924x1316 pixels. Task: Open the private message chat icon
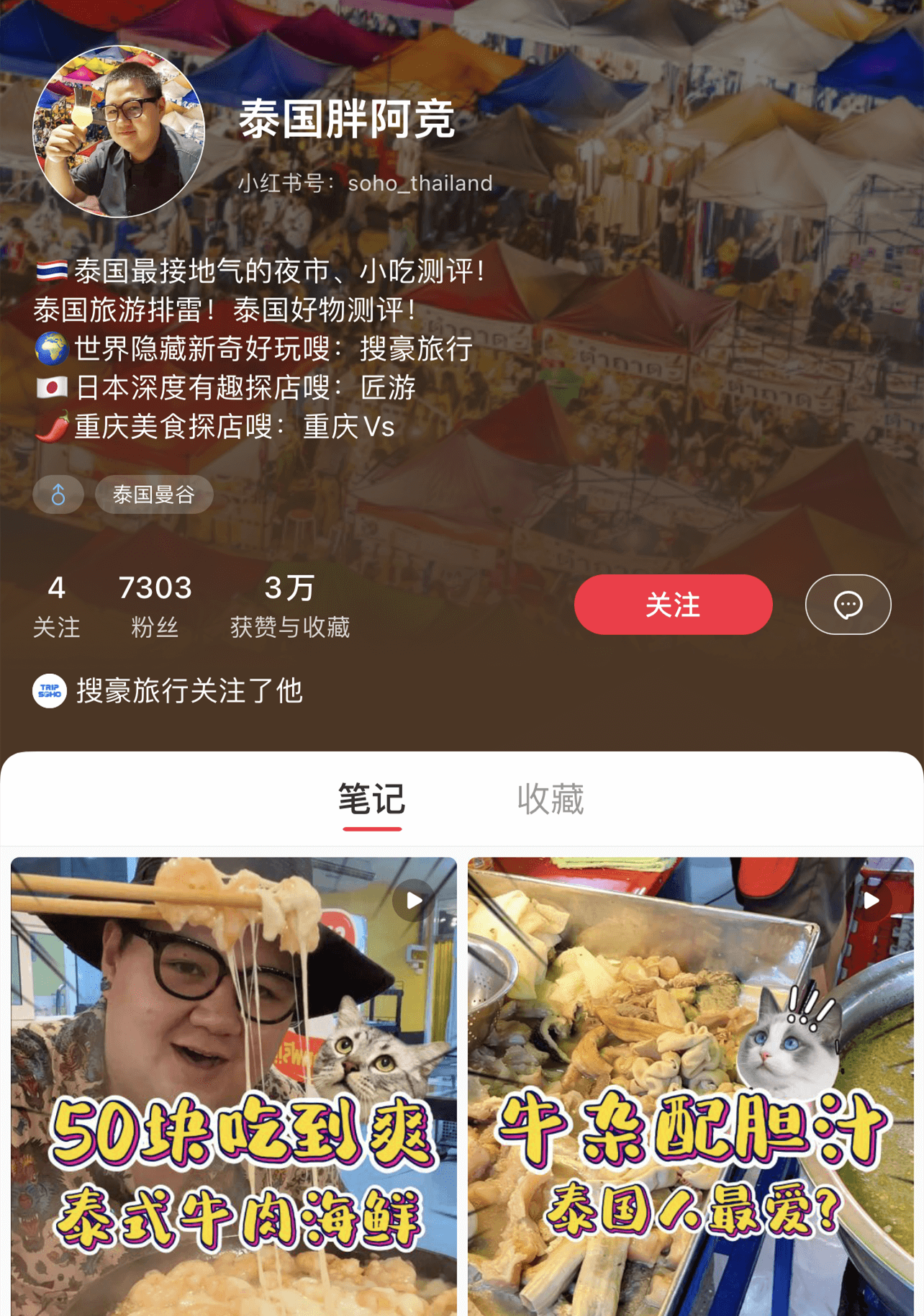click(848, 605)
